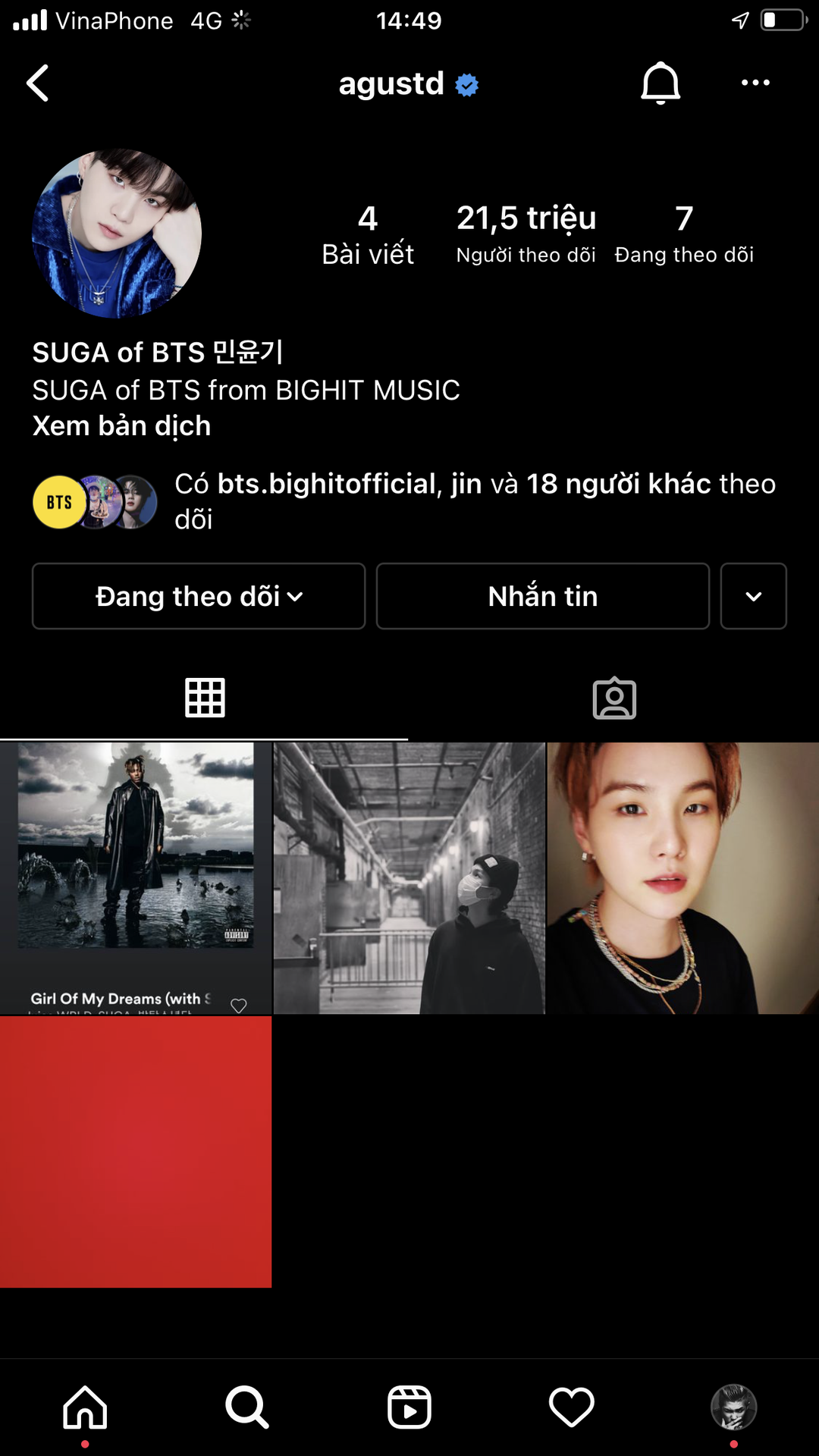
Task: Tap Xem bản dịch to translate bio
Action: tap(121, 426)
